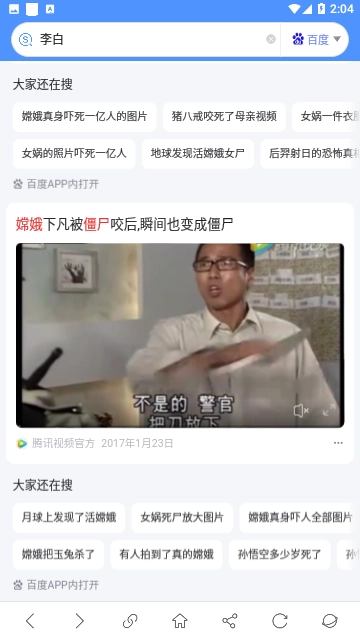Open the 孙悟空多少岁死了 suggestion

click(x=280, y=554)
